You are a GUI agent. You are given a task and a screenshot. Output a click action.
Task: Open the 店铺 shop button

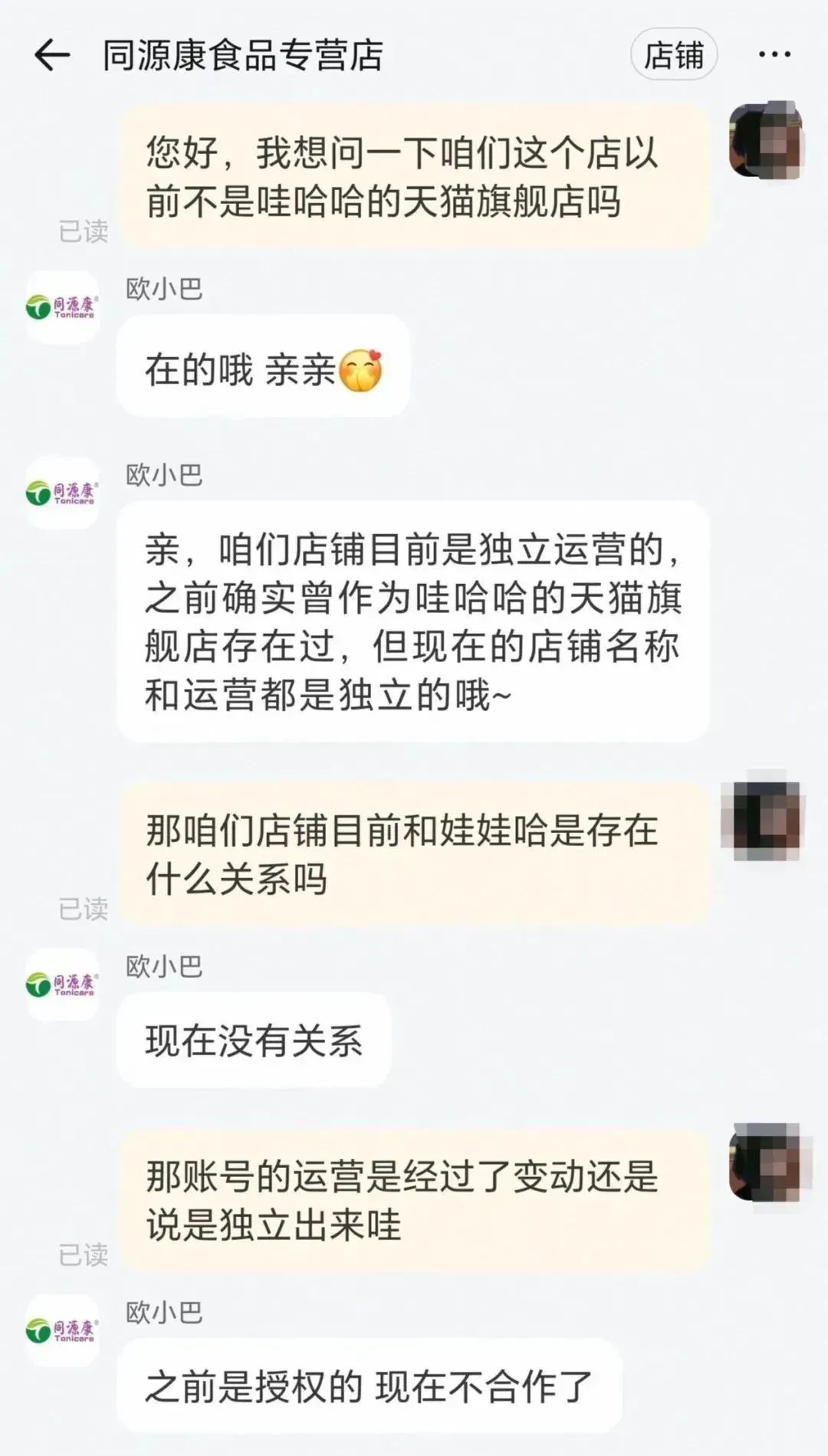[673, 55]
